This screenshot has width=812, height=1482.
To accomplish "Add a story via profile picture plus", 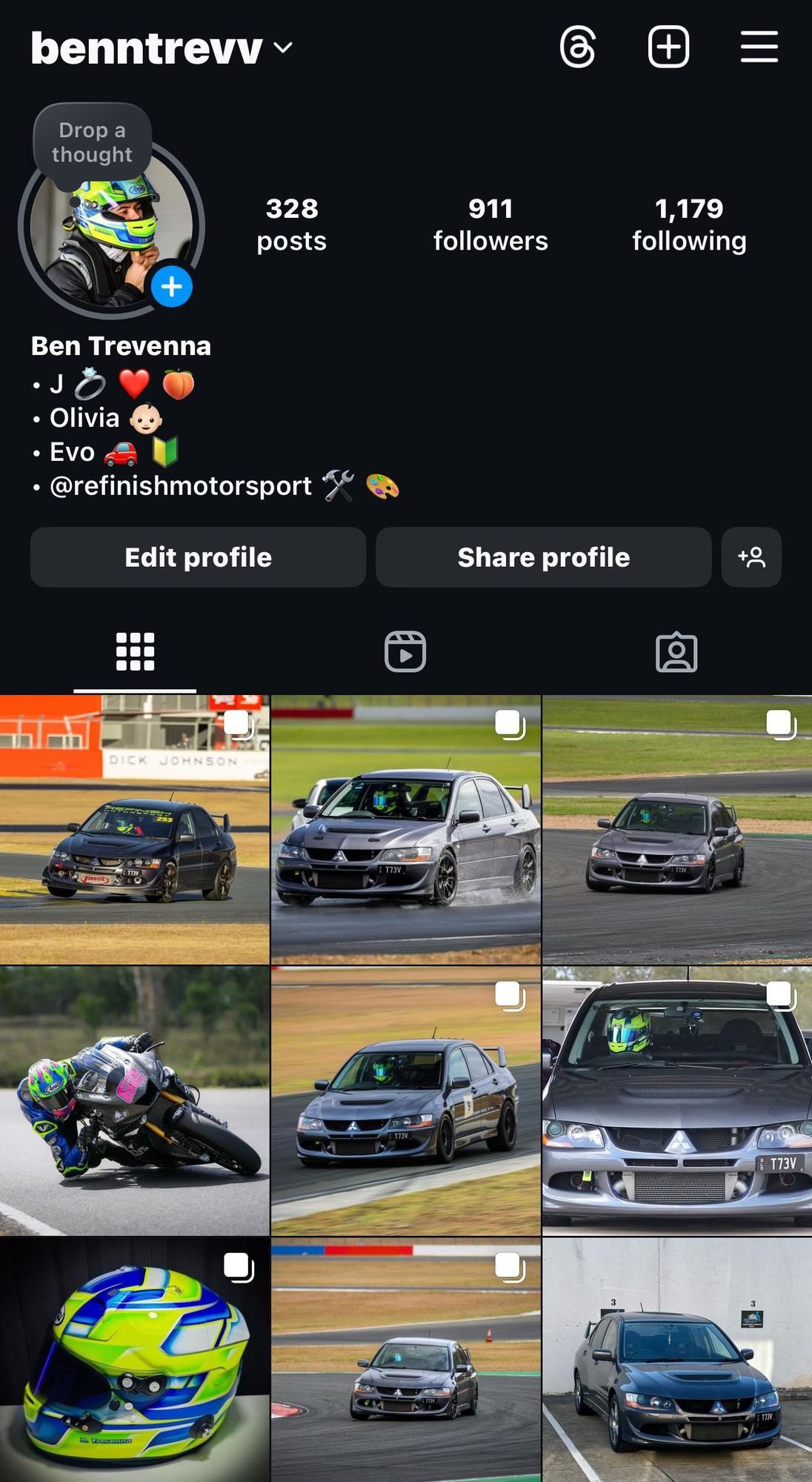I will [172, 287].
